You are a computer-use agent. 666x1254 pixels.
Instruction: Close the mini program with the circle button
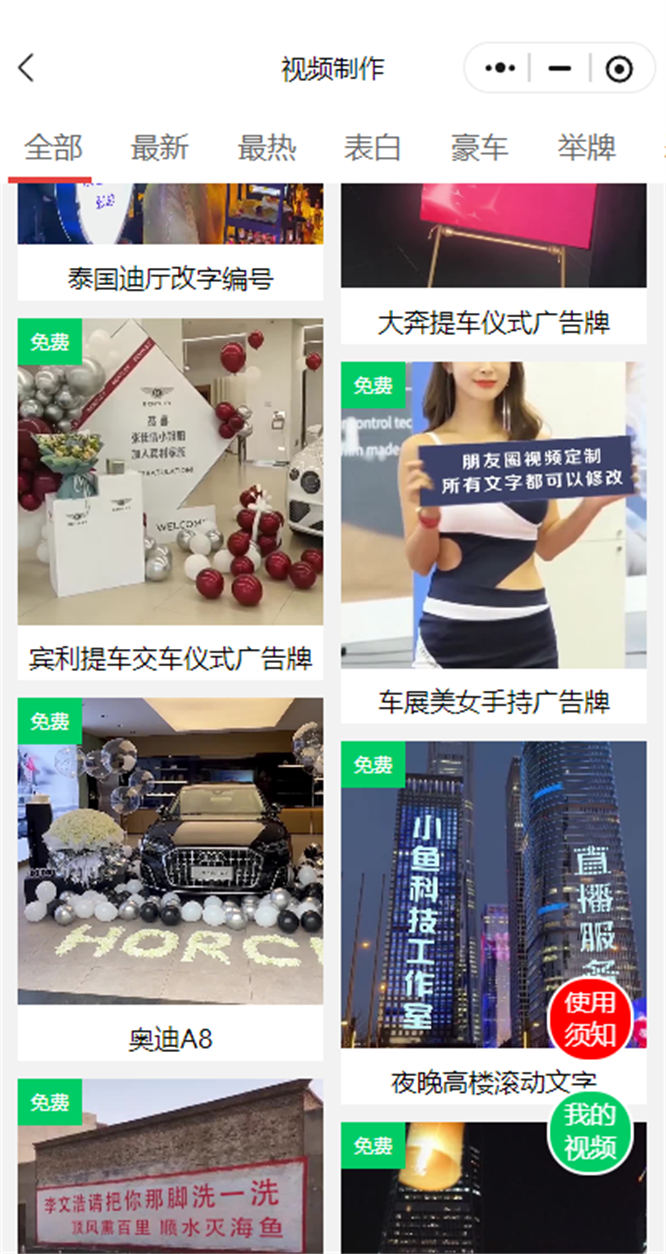619,68
